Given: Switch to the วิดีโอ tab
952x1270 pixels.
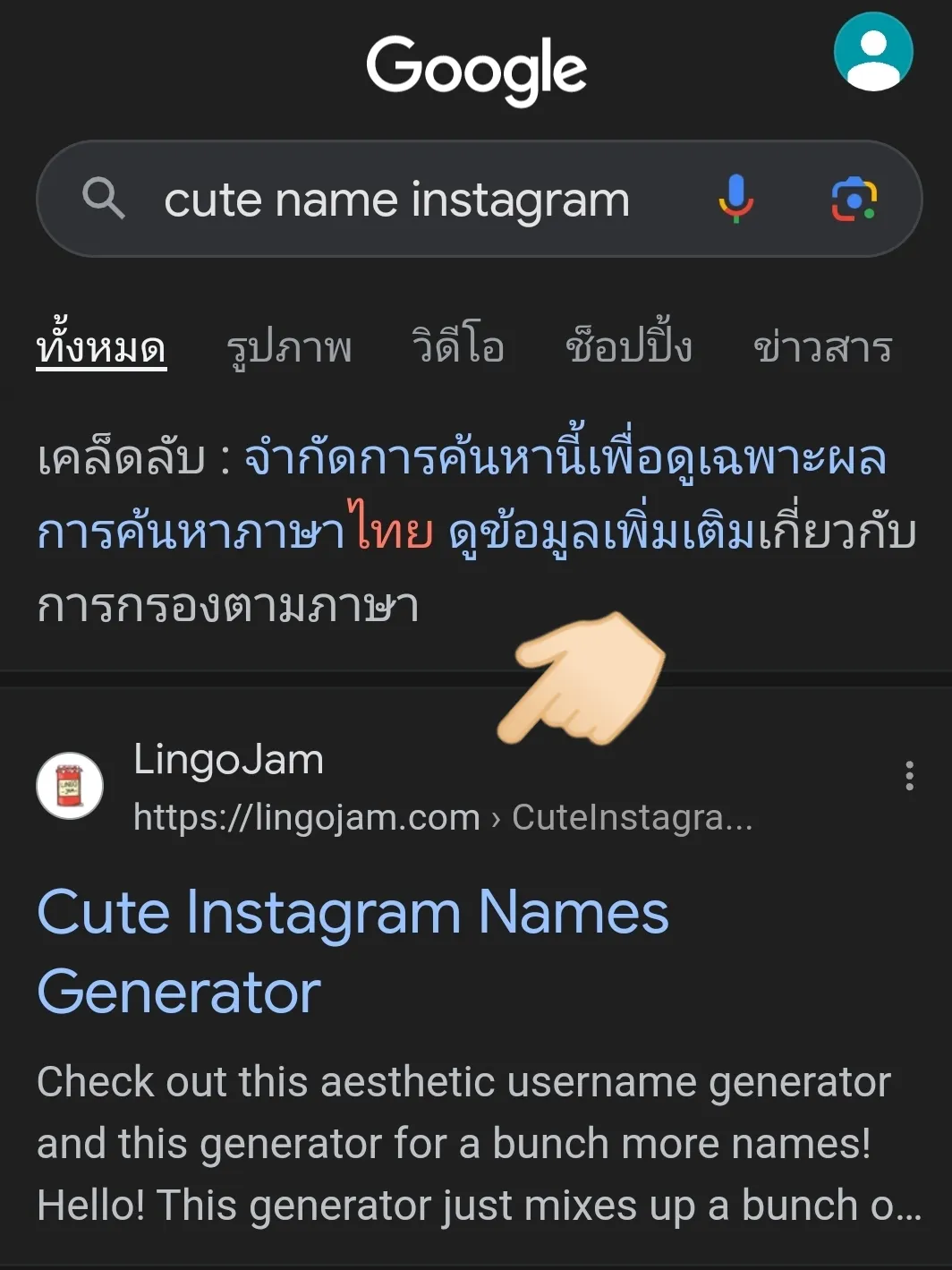Looking at the screenshot, I should tap(457, 347).
